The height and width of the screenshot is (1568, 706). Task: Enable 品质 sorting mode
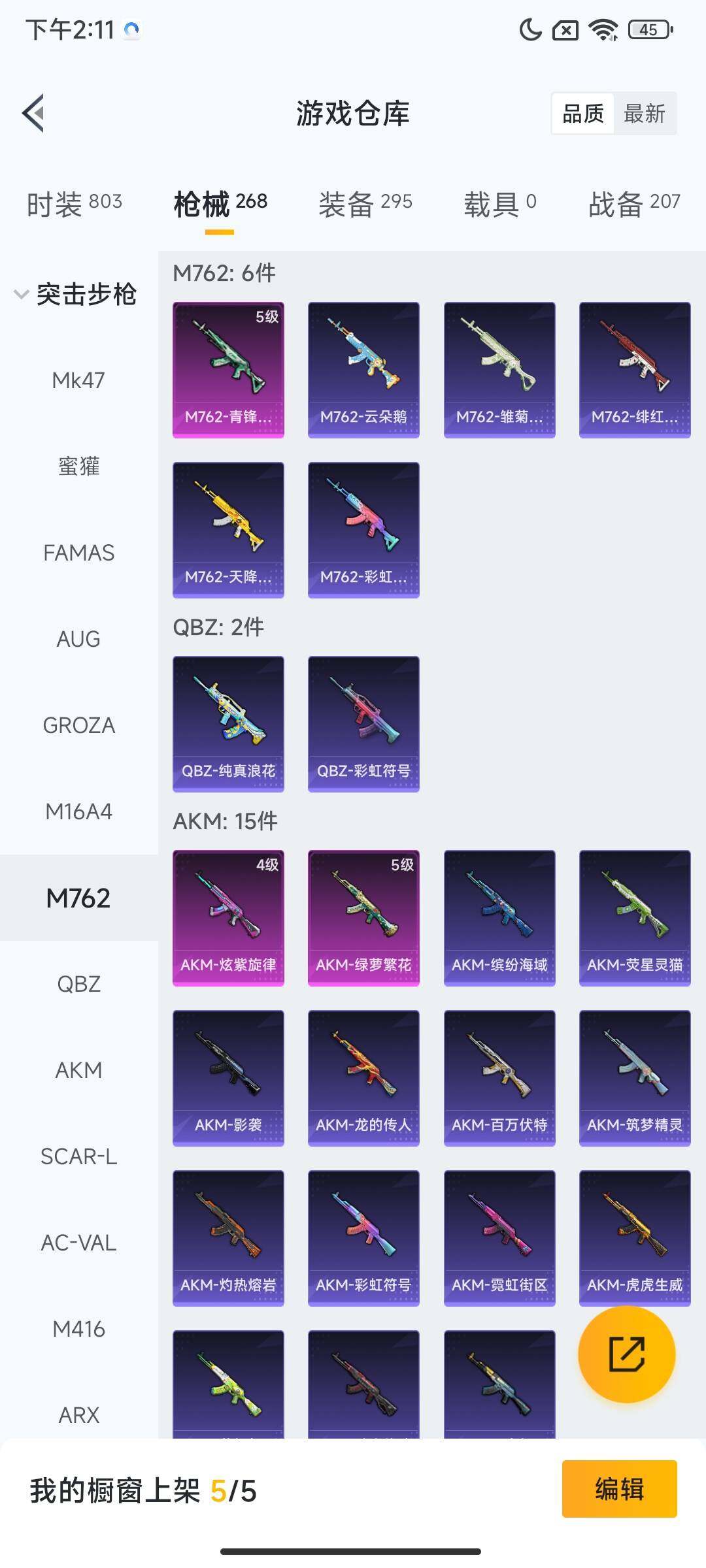point(584,114)
